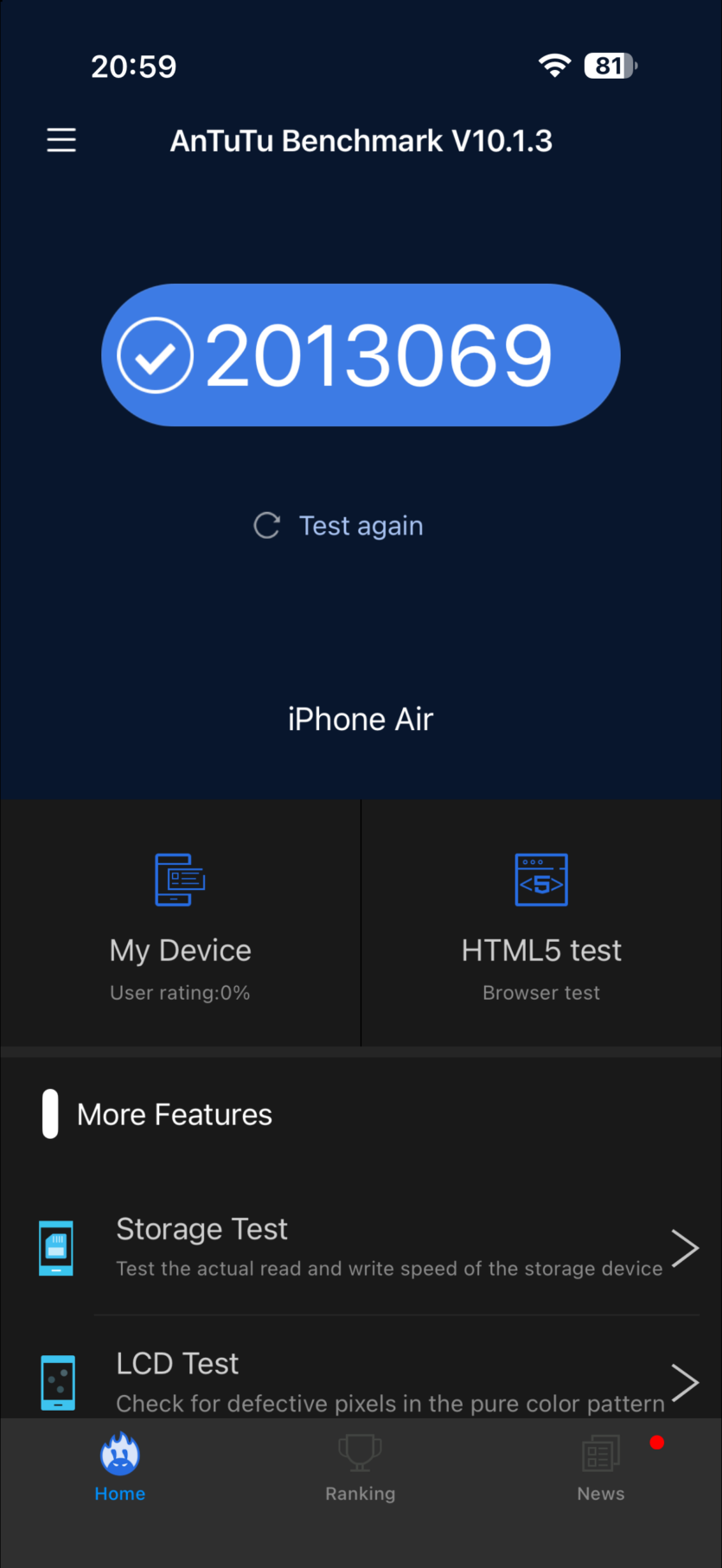Go to the Home tab

(x=120, y=1467)
